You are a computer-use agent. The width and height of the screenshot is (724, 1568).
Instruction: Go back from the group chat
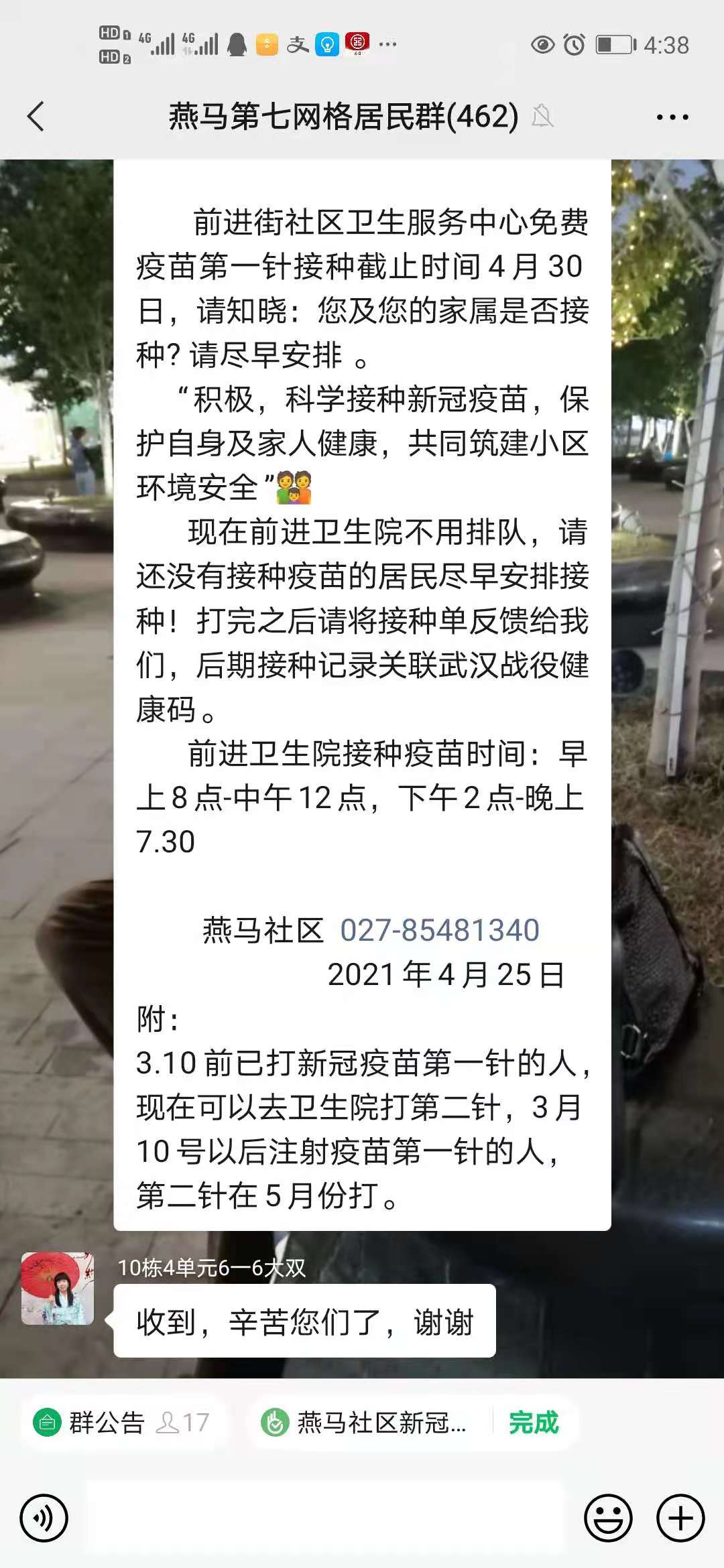(36, 117)
